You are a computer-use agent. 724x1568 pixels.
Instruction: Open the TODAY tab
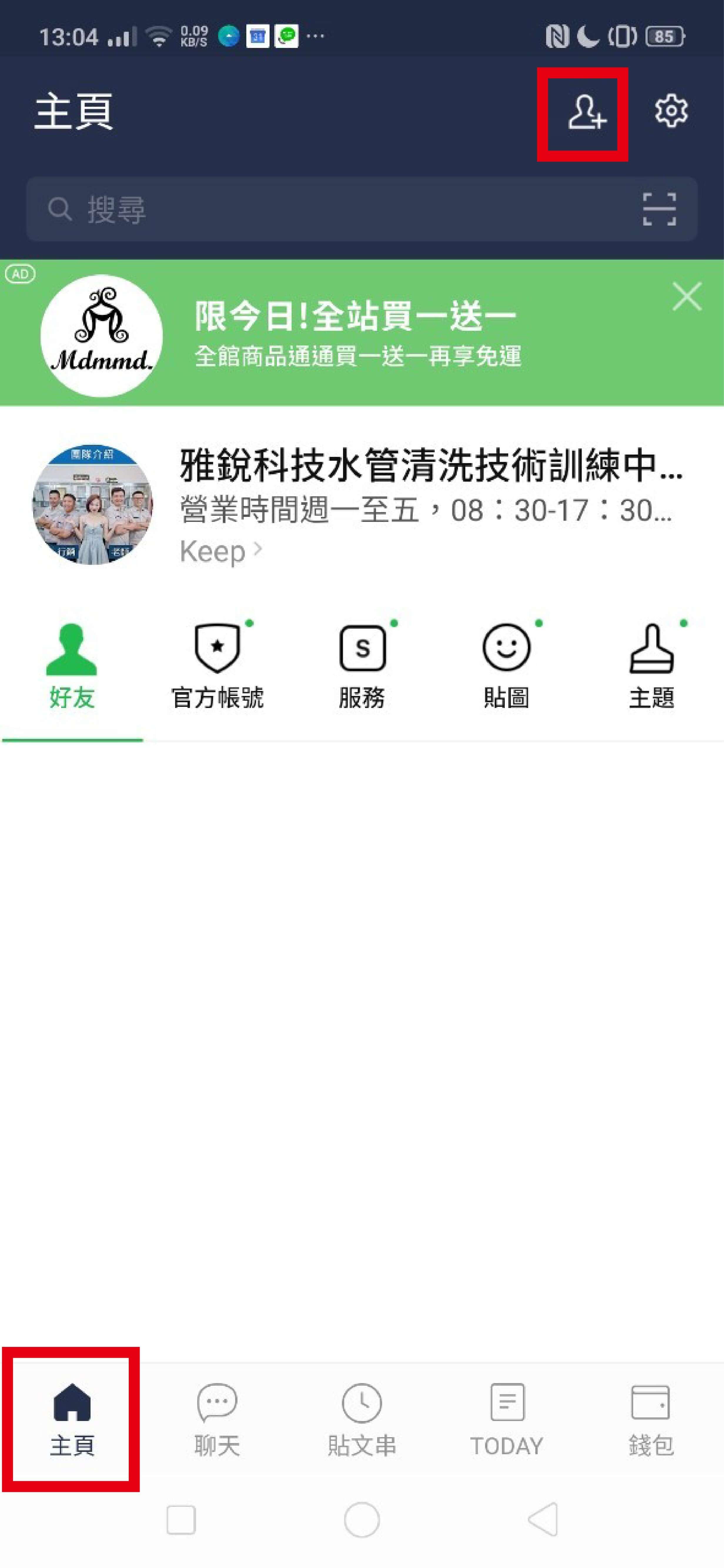point(506,1419)
